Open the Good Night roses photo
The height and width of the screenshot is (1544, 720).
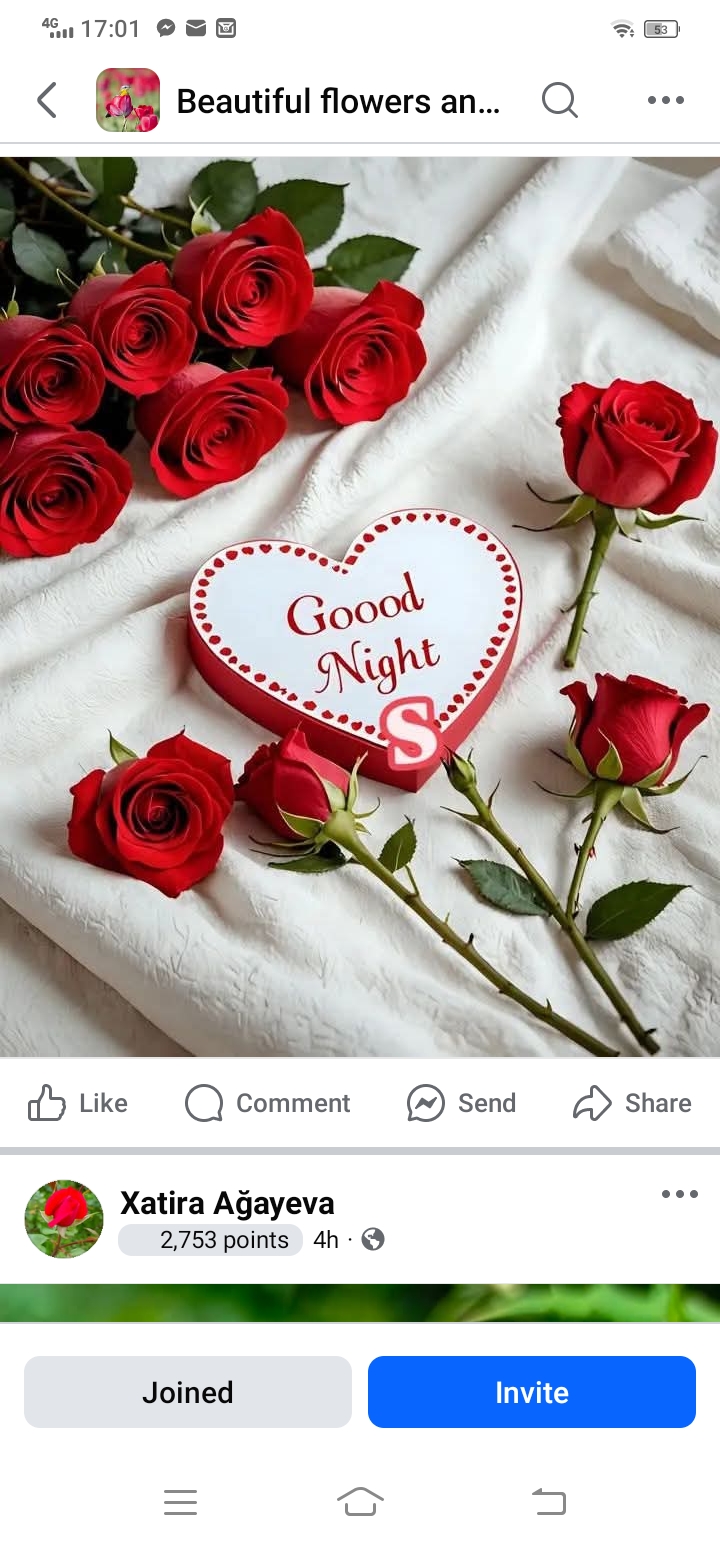pos(360,606)
